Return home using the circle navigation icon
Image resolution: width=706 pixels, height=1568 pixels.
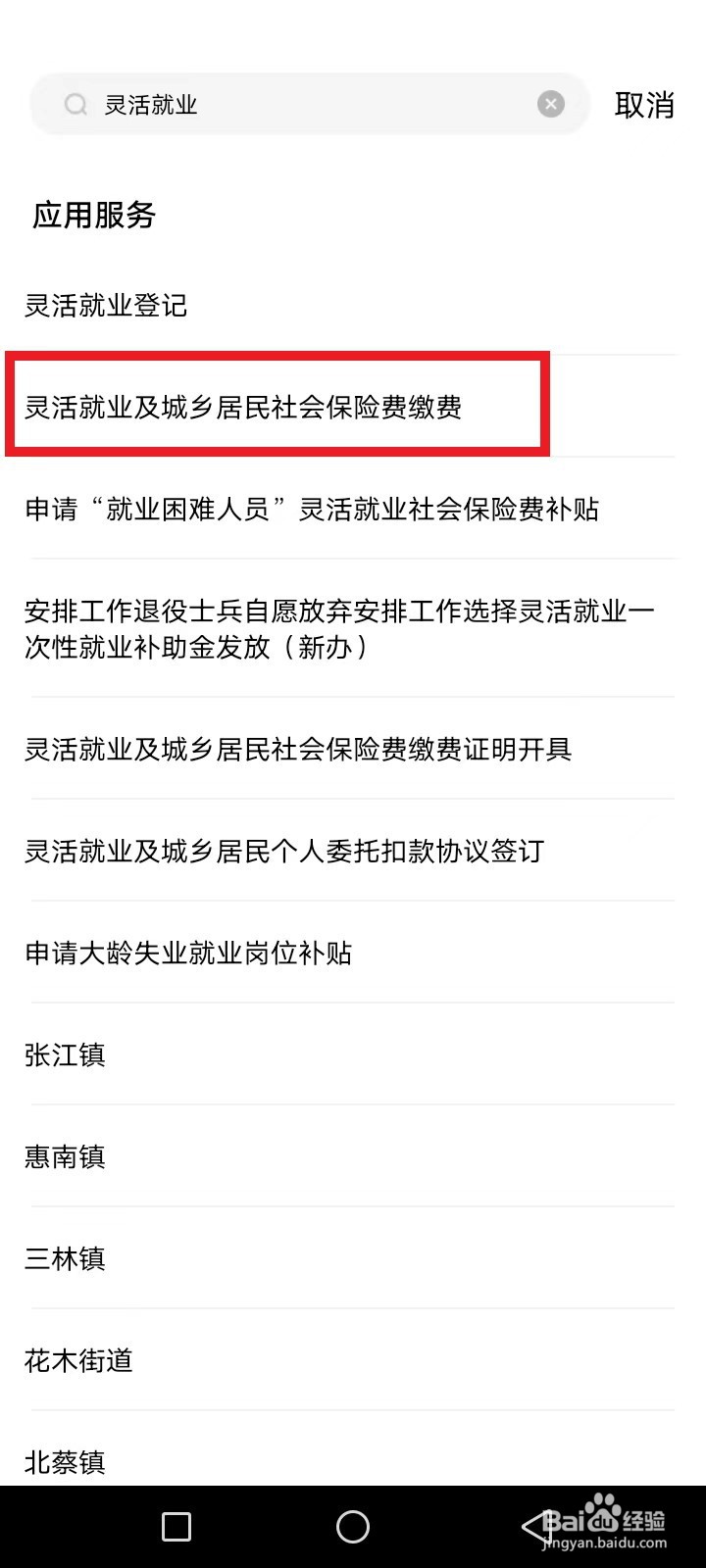click(352, 1526)
